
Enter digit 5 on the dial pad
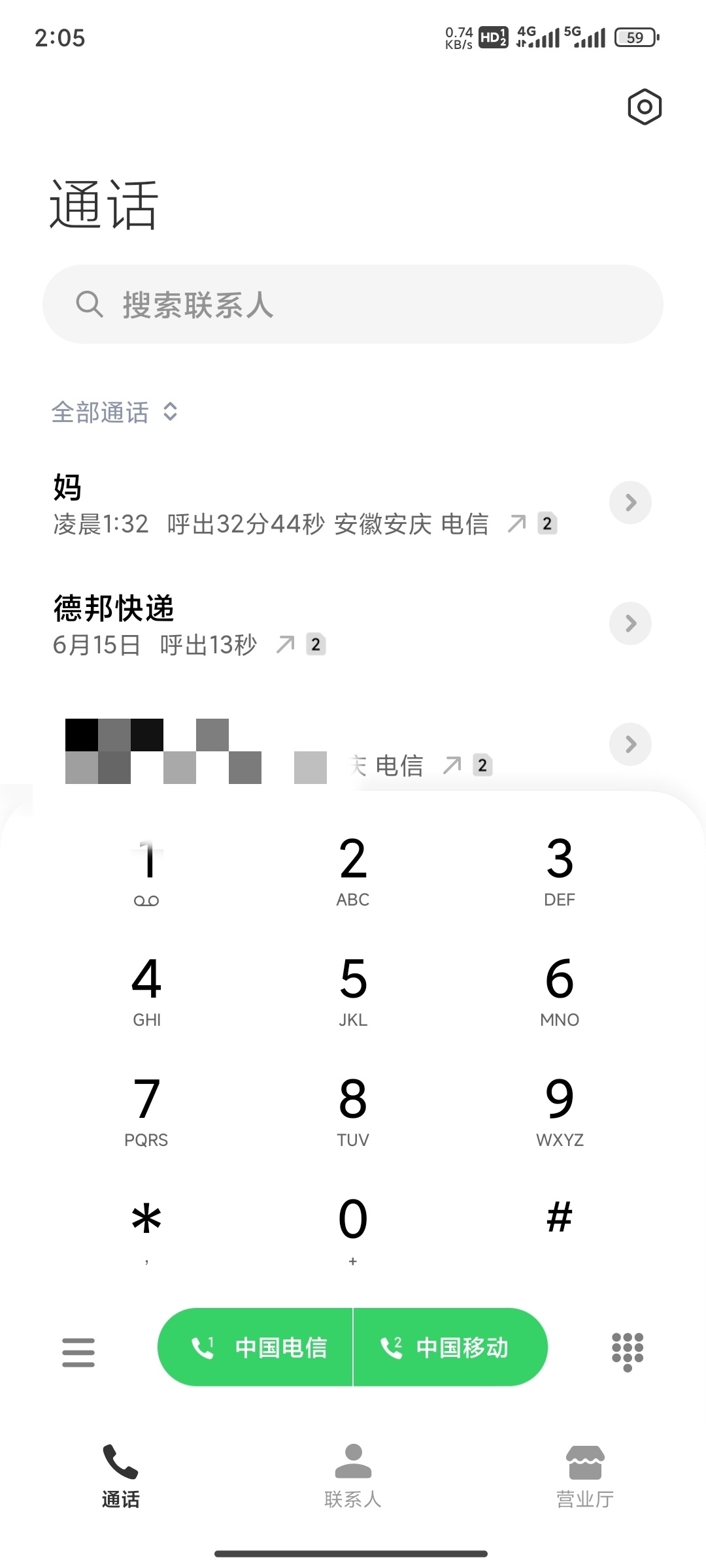pyautogui.click(x=353, y=991)
